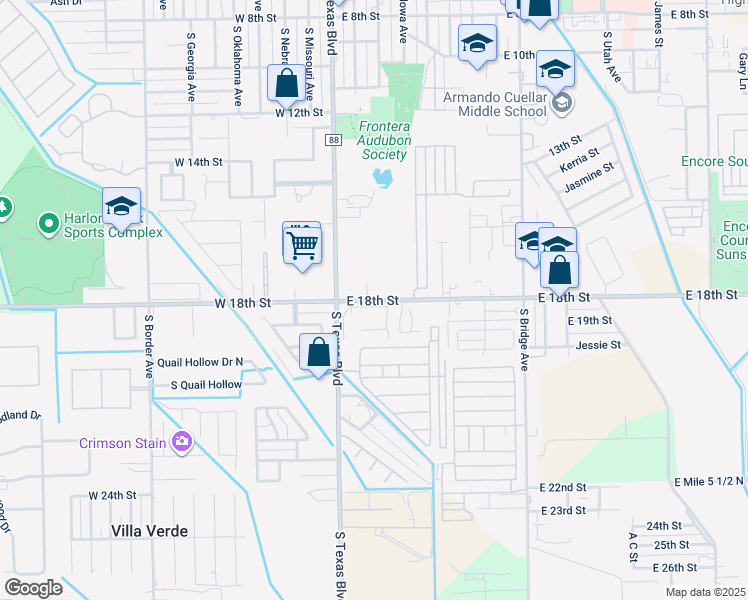Open the Crimson Stain place label
The width and height of the screenshot is (748, 600).
(x=124, y=441)
